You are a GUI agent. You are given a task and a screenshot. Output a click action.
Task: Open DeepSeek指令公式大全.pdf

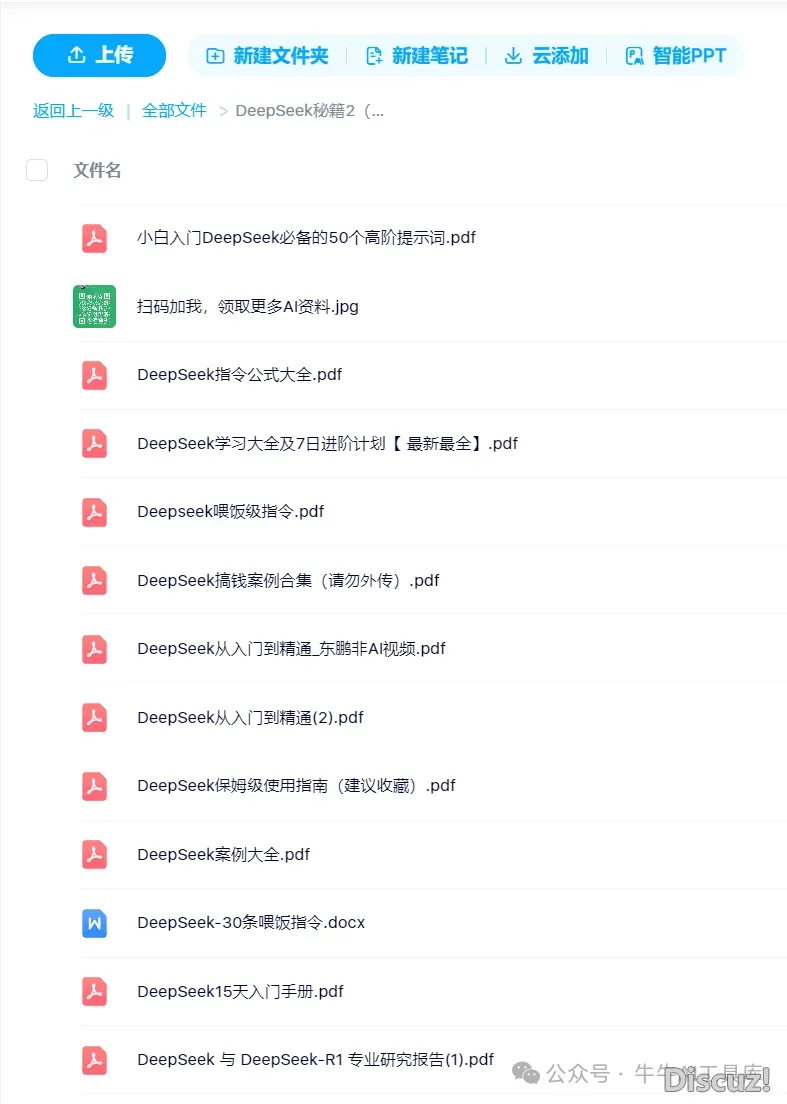(240, 375)
